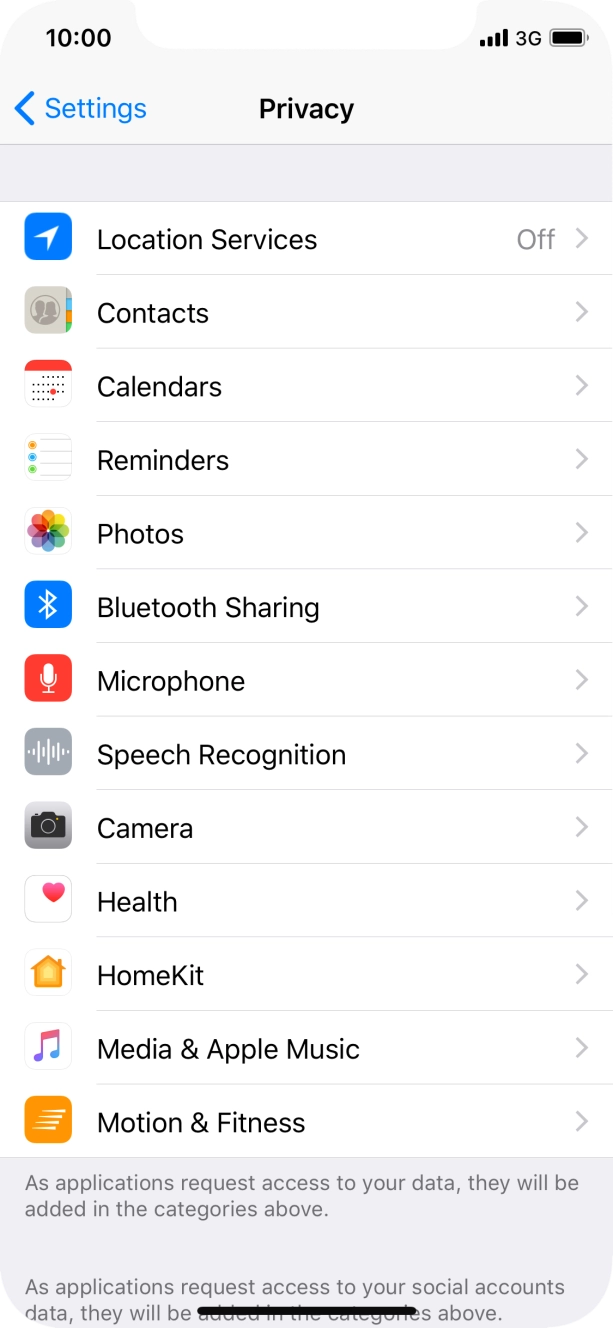
Task: Open Location Services settings
Action: pyautogui.click(x=306, y=239)
